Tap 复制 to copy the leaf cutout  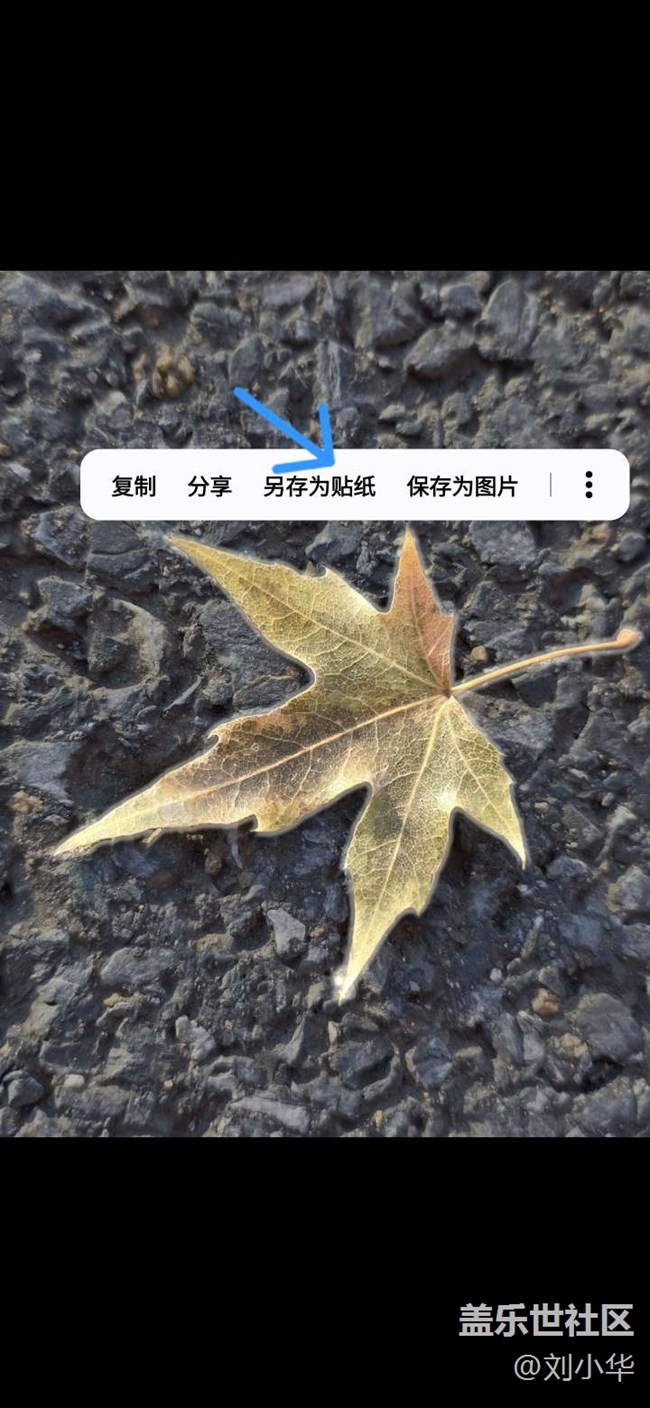134,486
